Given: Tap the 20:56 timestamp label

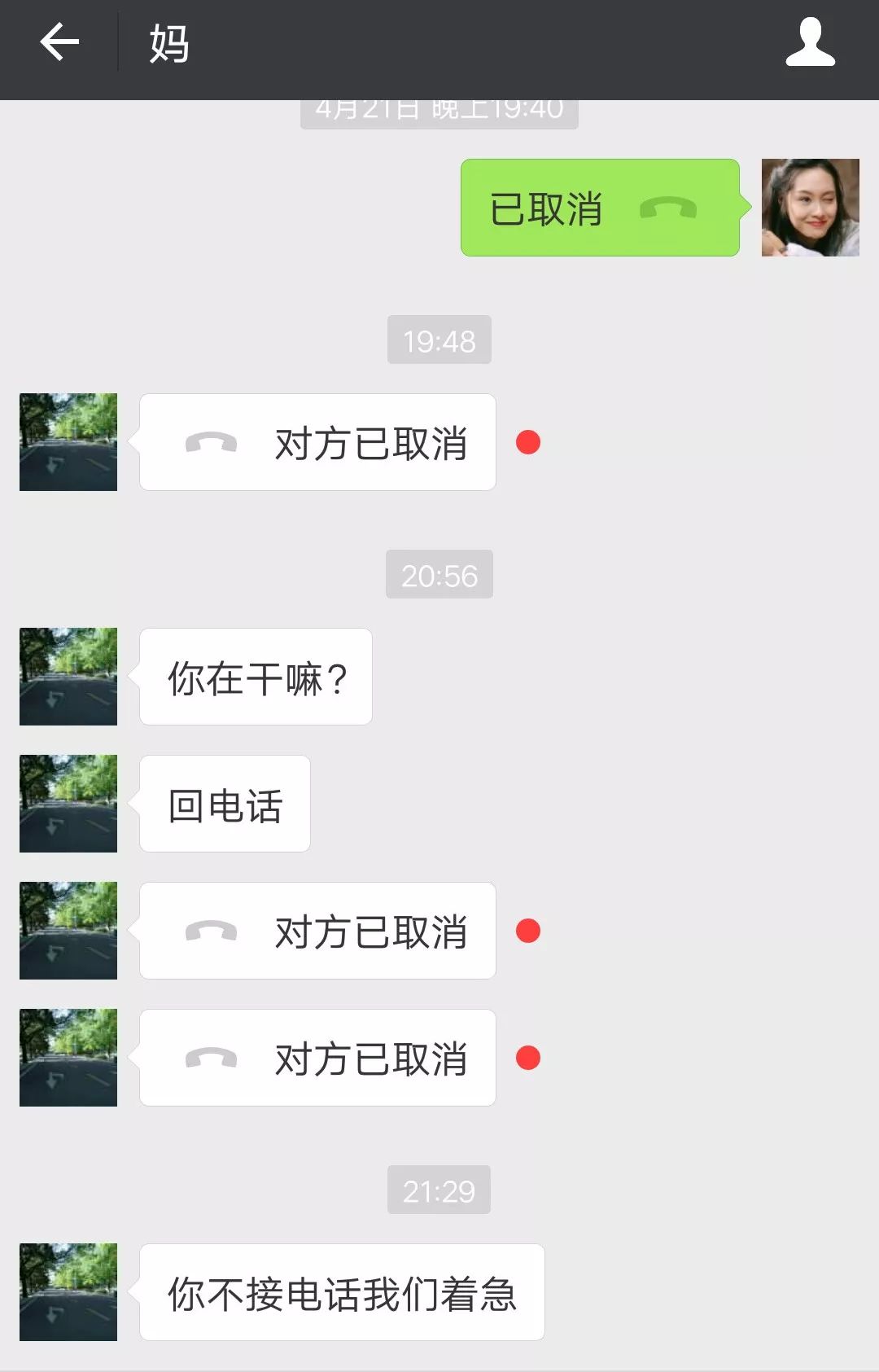Looking at the screenshot, I should coord(439,573).
